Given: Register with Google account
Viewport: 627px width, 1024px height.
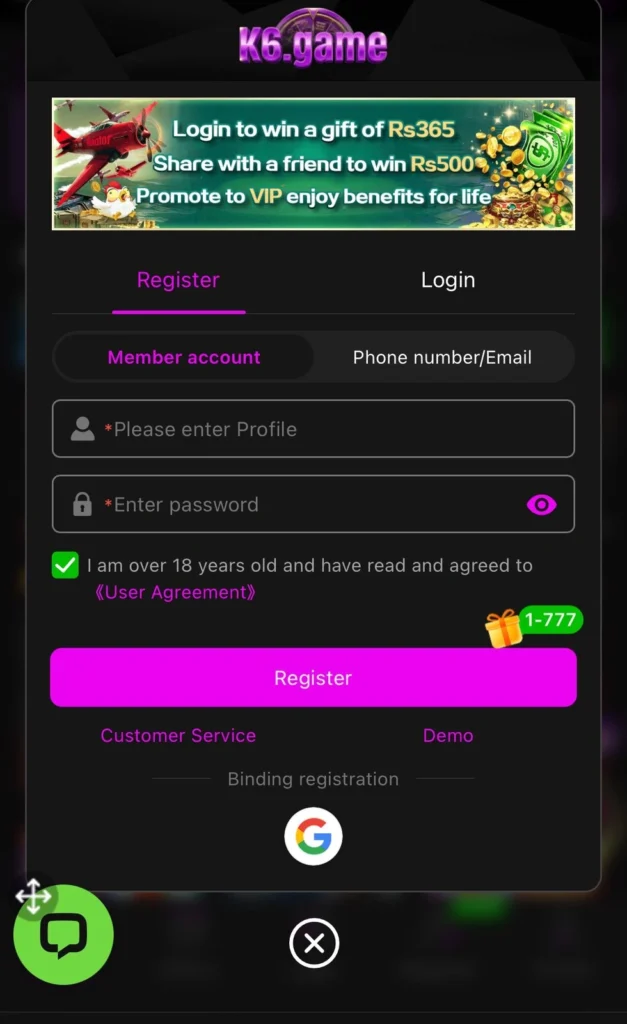Looking at the screenshot, I should (x=313, y=836).
